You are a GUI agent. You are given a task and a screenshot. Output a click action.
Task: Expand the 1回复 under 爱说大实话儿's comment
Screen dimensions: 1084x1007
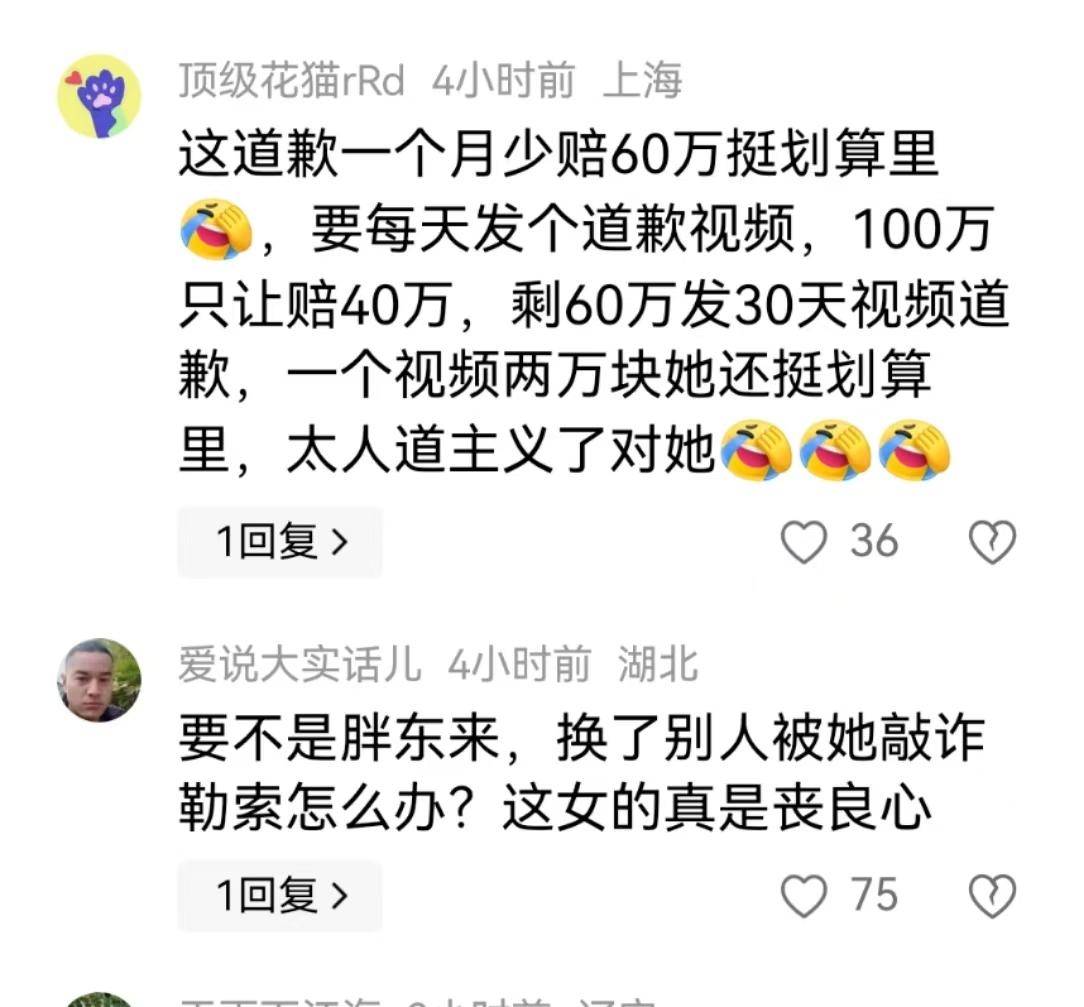[280, 896]
